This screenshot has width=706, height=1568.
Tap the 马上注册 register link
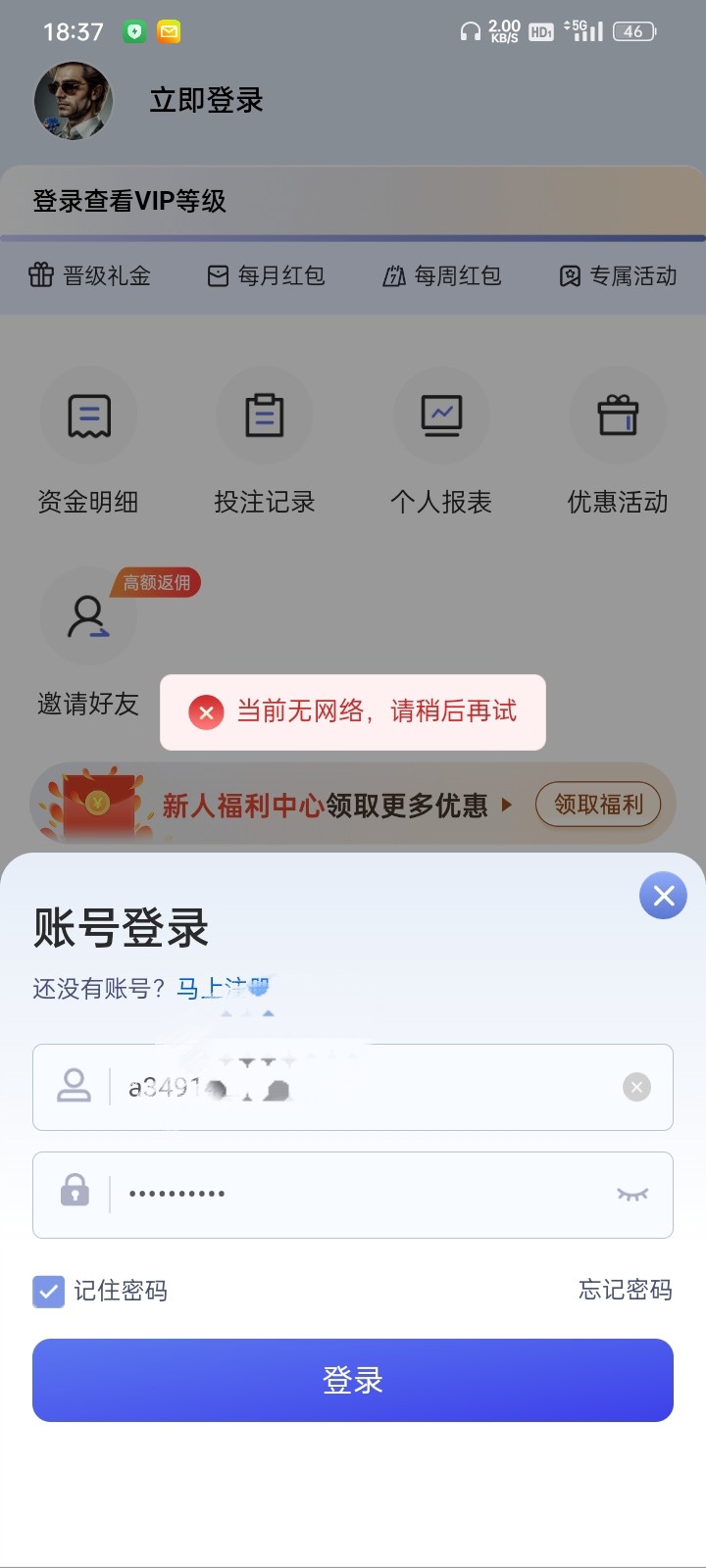tap(223, 988)
